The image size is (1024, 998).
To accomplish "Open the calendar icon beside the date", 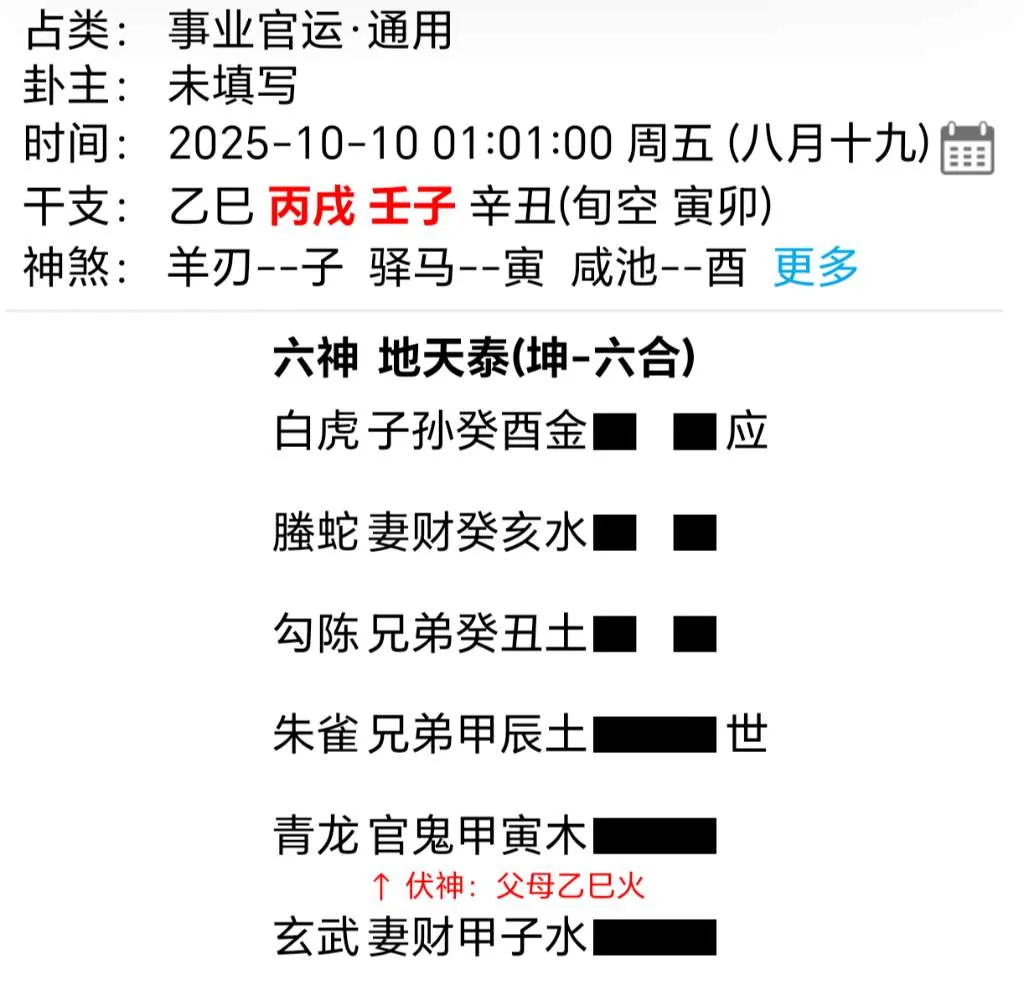I will pyautogui.click(x=967, y=147).
